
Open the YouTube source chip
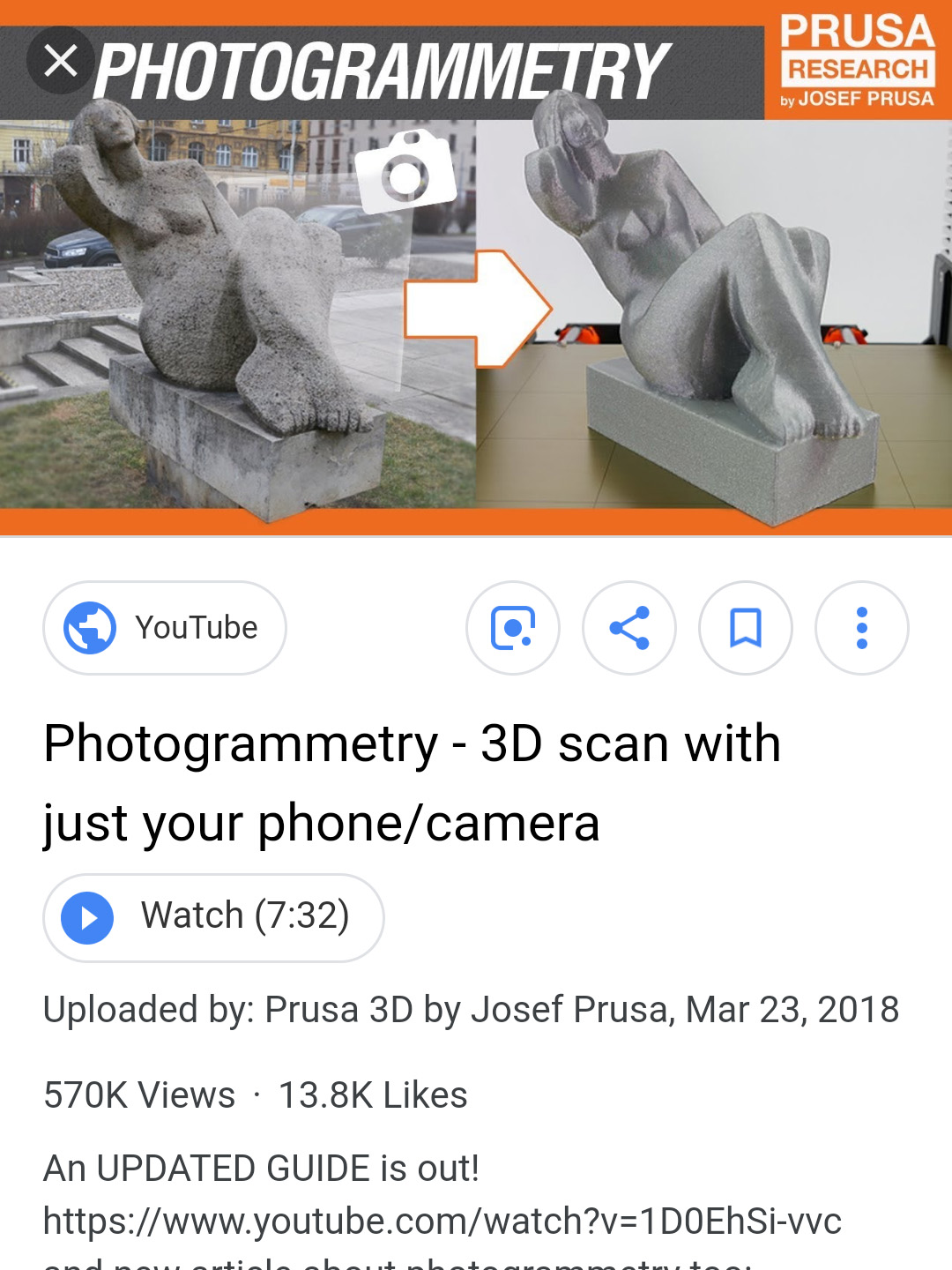(165, 628)
